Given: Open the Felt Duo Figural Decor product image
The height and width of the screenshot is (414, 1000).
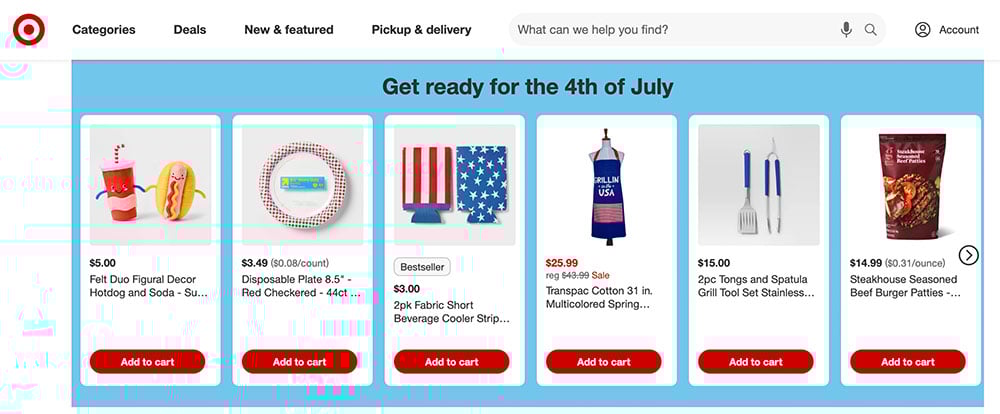Looking at the screenshot, I should (x=150, y=185).
